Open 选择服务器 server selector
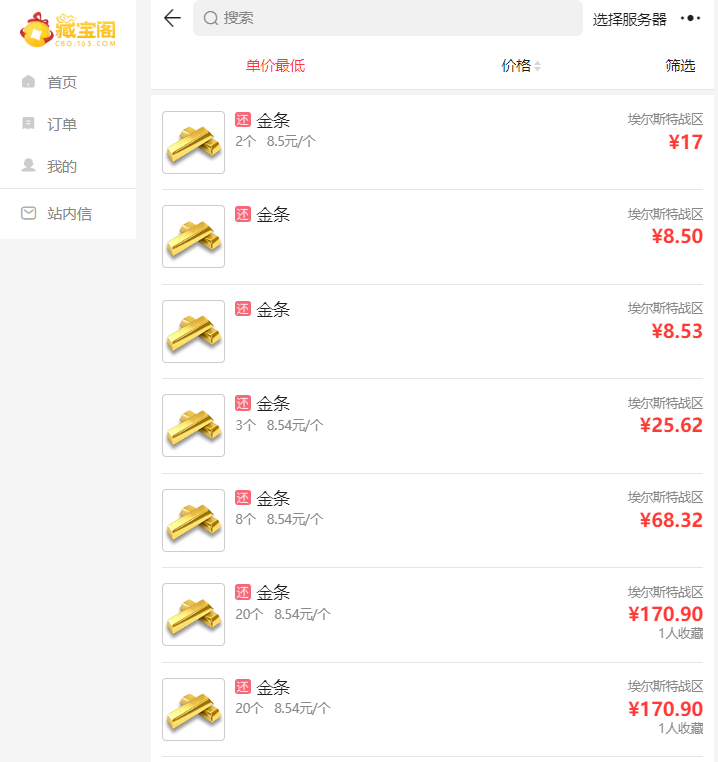Screen dimensions: 718x762 coord(629,19)
